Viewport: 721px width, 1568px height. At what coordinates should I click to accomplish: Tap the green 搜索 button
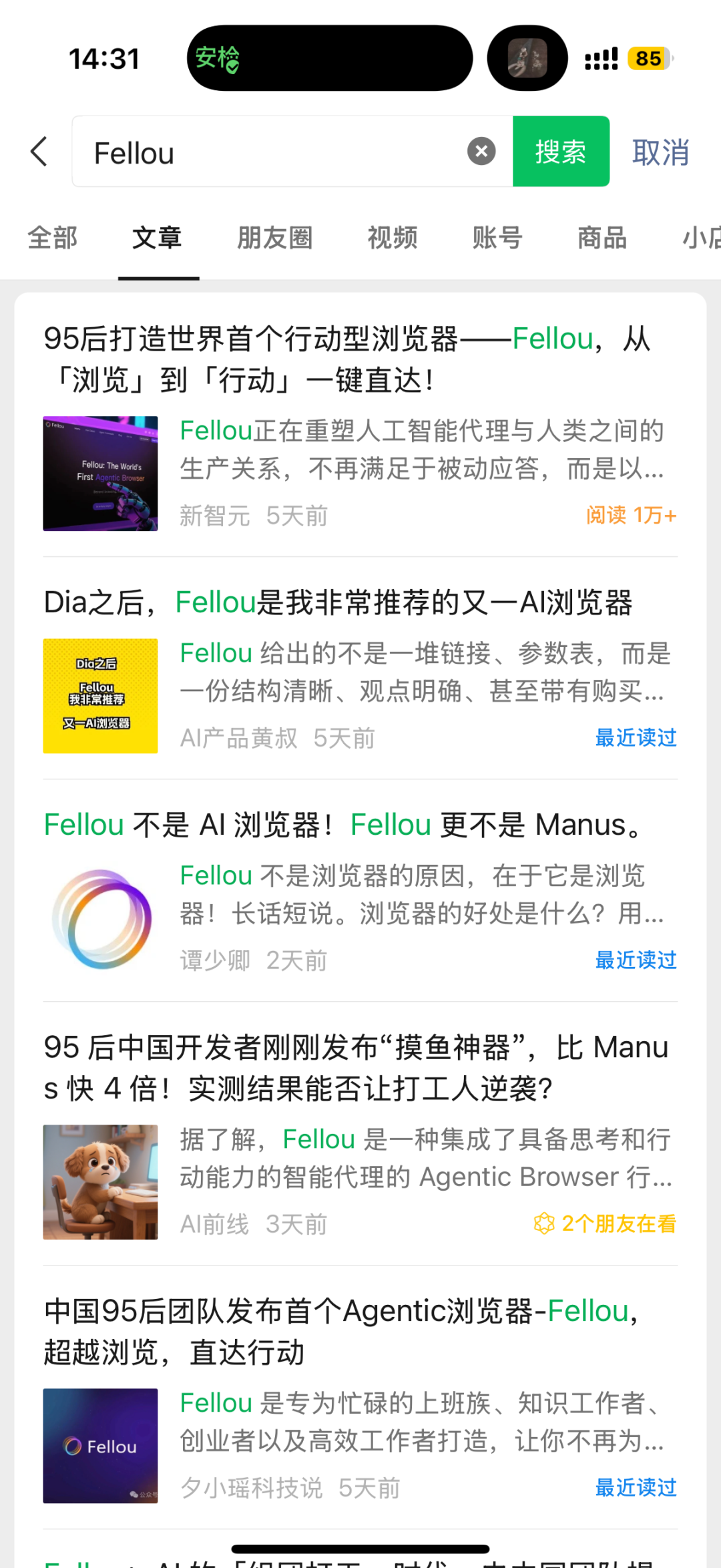coord(560,152)
